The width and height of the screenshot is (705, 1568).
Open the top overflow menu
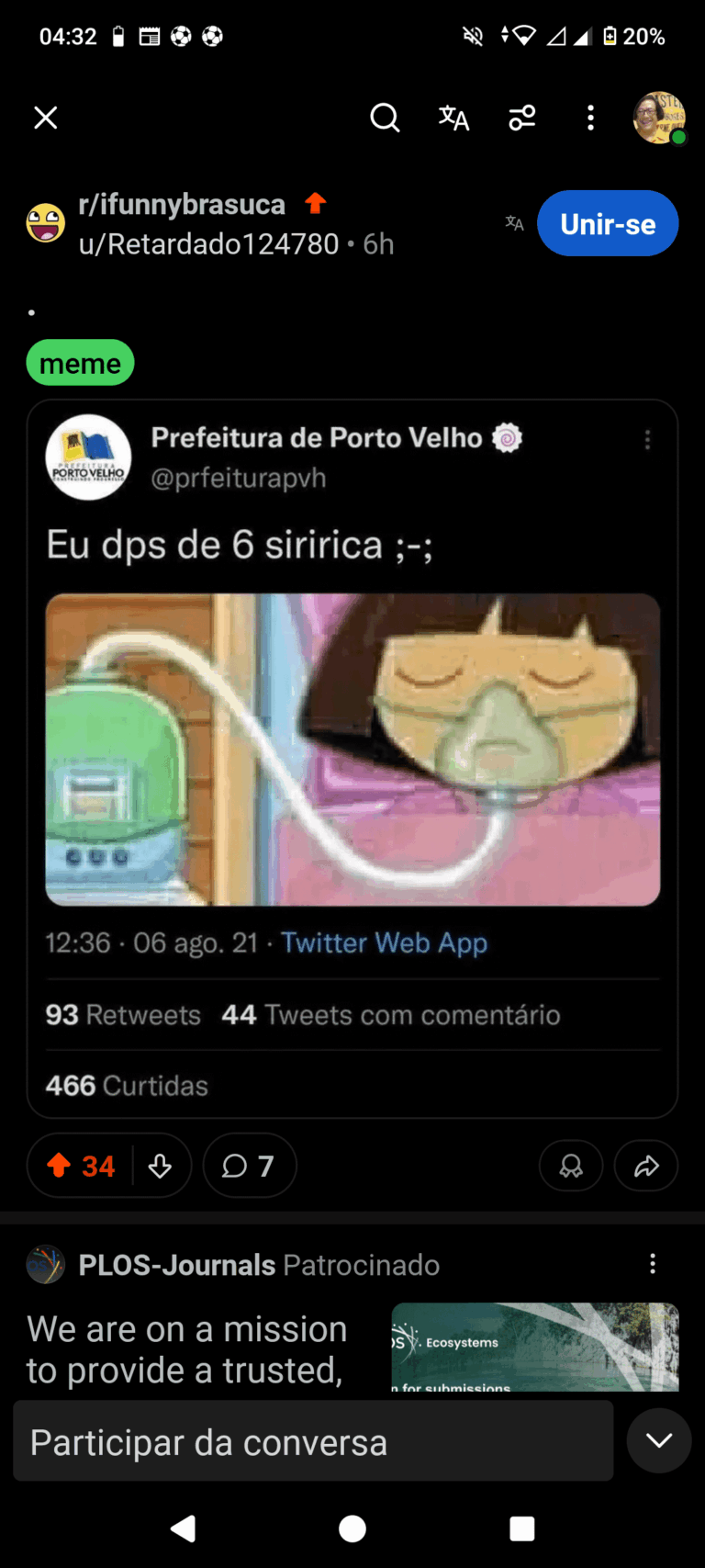[x=590, y=118]
